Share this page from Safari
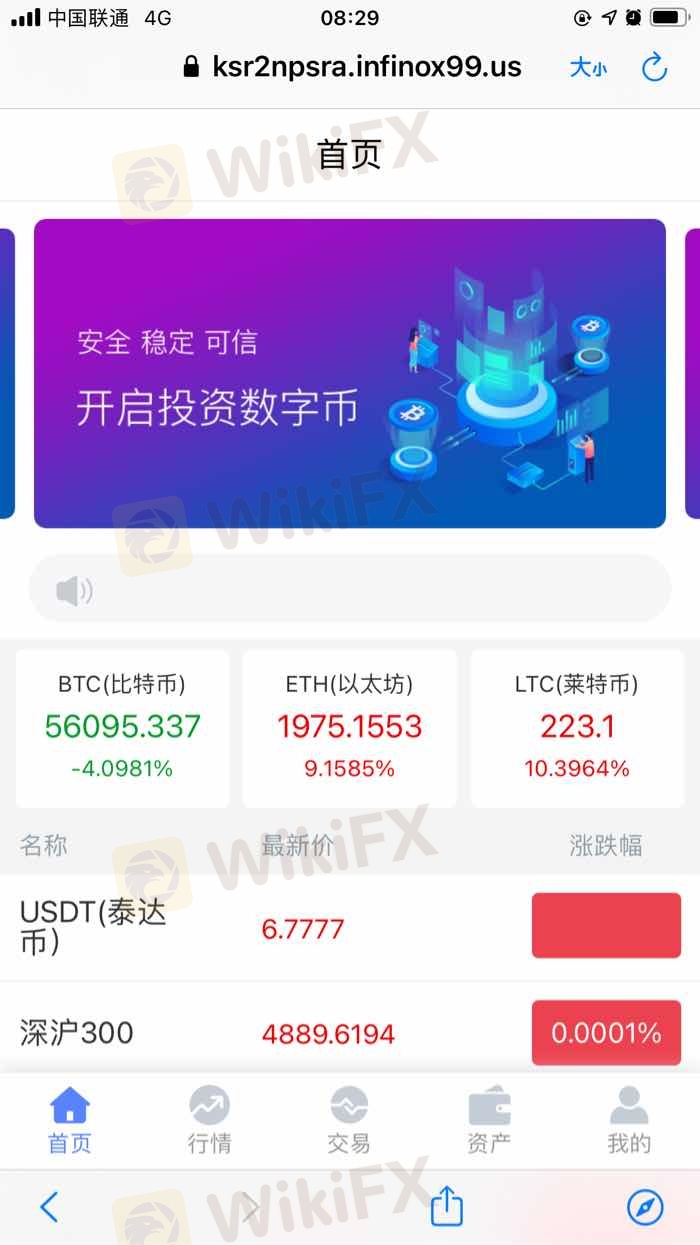 tap(447, 1206)
